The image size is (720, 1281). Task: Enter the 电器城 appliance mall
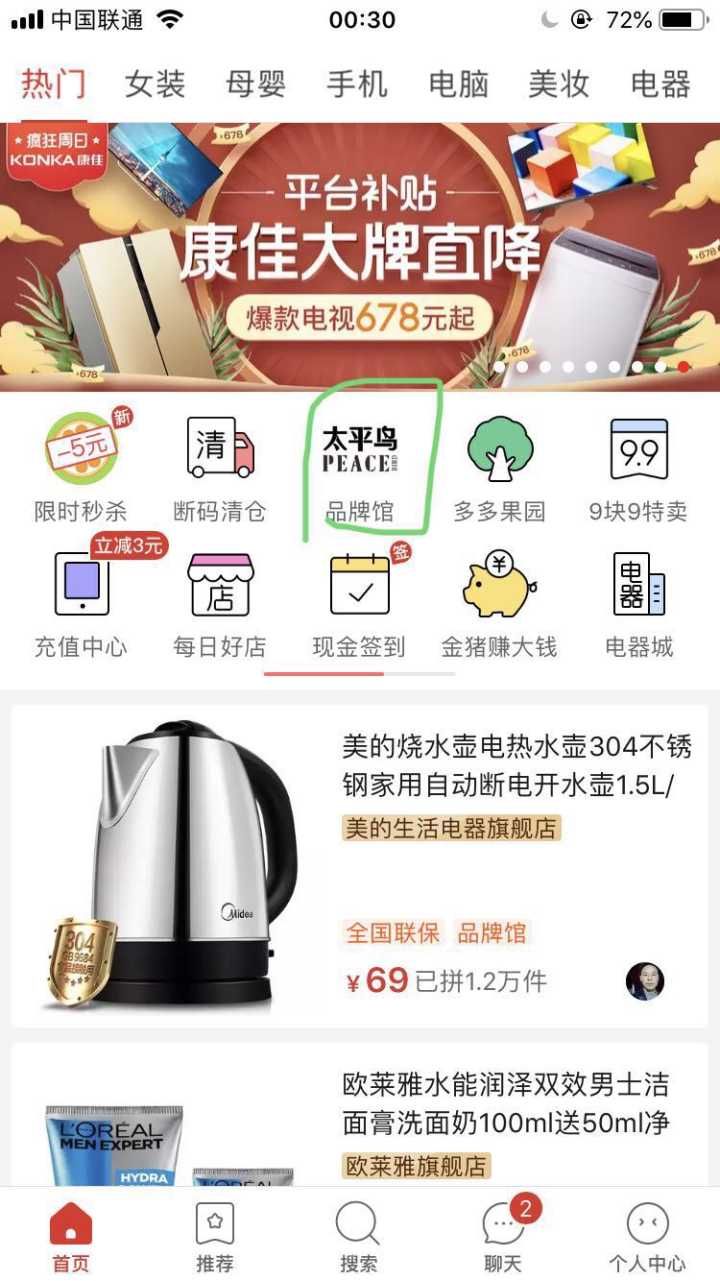point(638,602)
